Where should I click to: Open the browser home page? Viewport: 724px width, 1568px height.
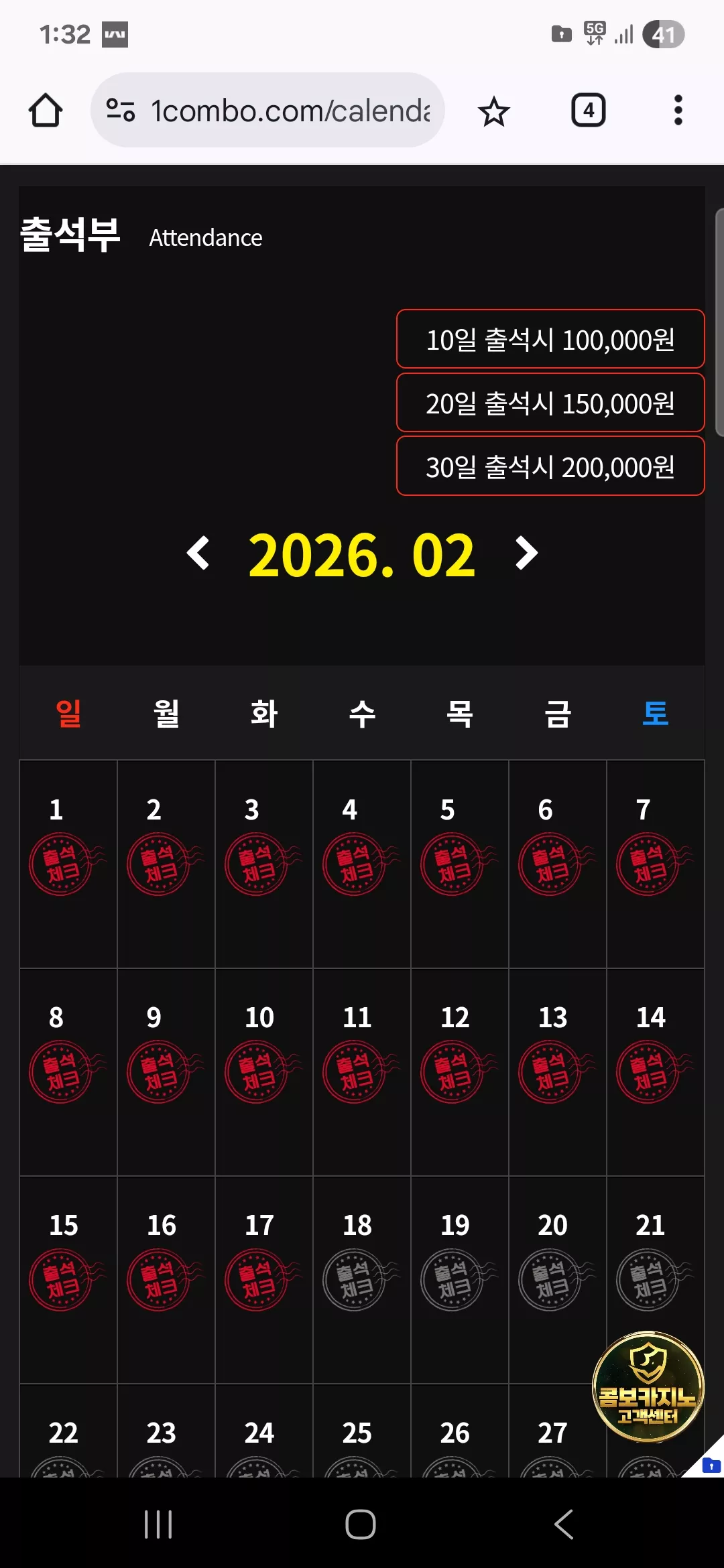coord(46,111)
